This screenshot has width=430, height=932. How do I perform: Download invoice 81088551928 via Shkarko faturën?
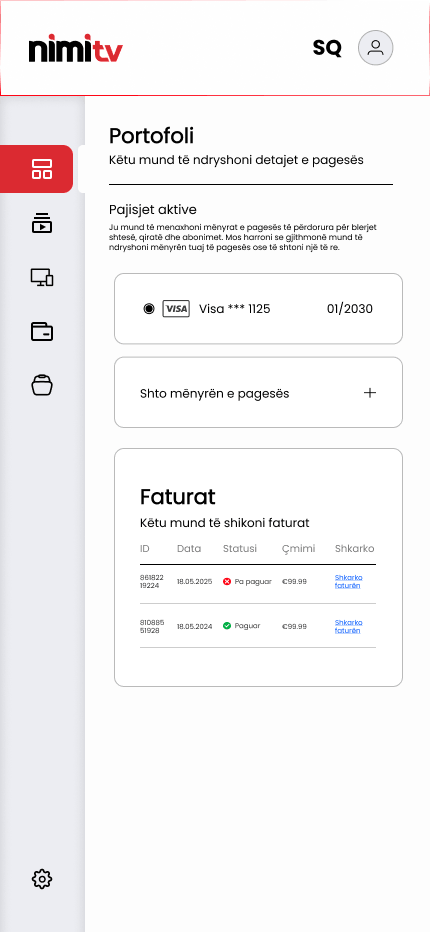pyautogui.click(x=349, y=626)
